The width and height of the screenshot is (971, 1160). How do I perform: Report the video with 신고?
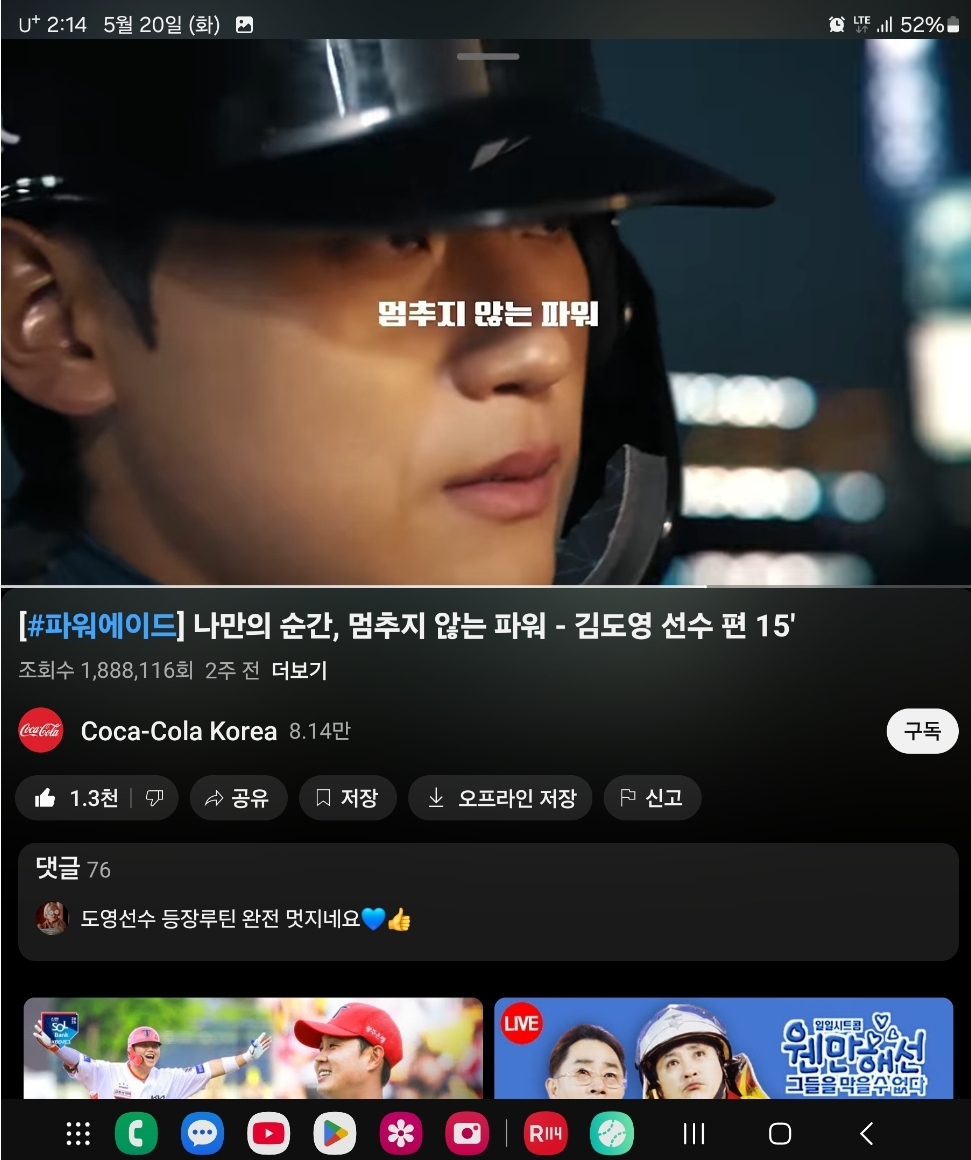651,798
